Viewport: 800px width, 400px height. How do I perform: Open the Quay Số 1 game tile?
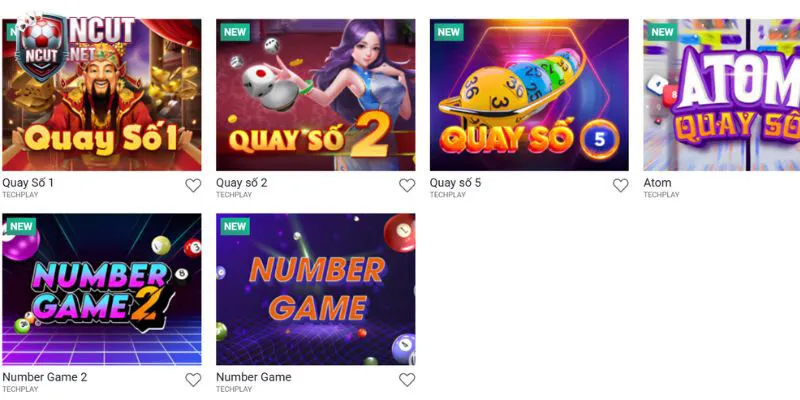pyautogui.click(x=101, y=95)
